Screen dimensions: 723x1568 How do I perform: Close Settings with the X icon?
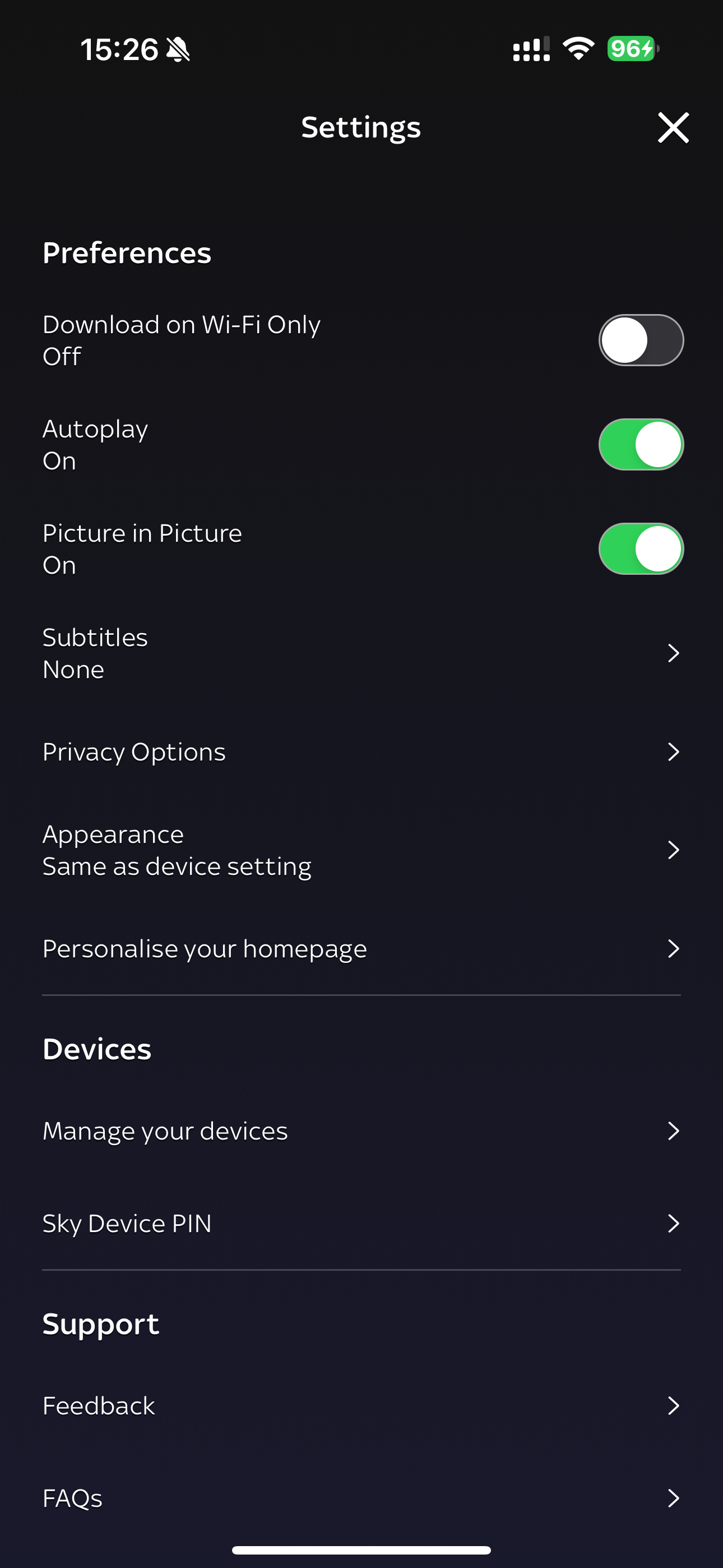click(673, 127)
